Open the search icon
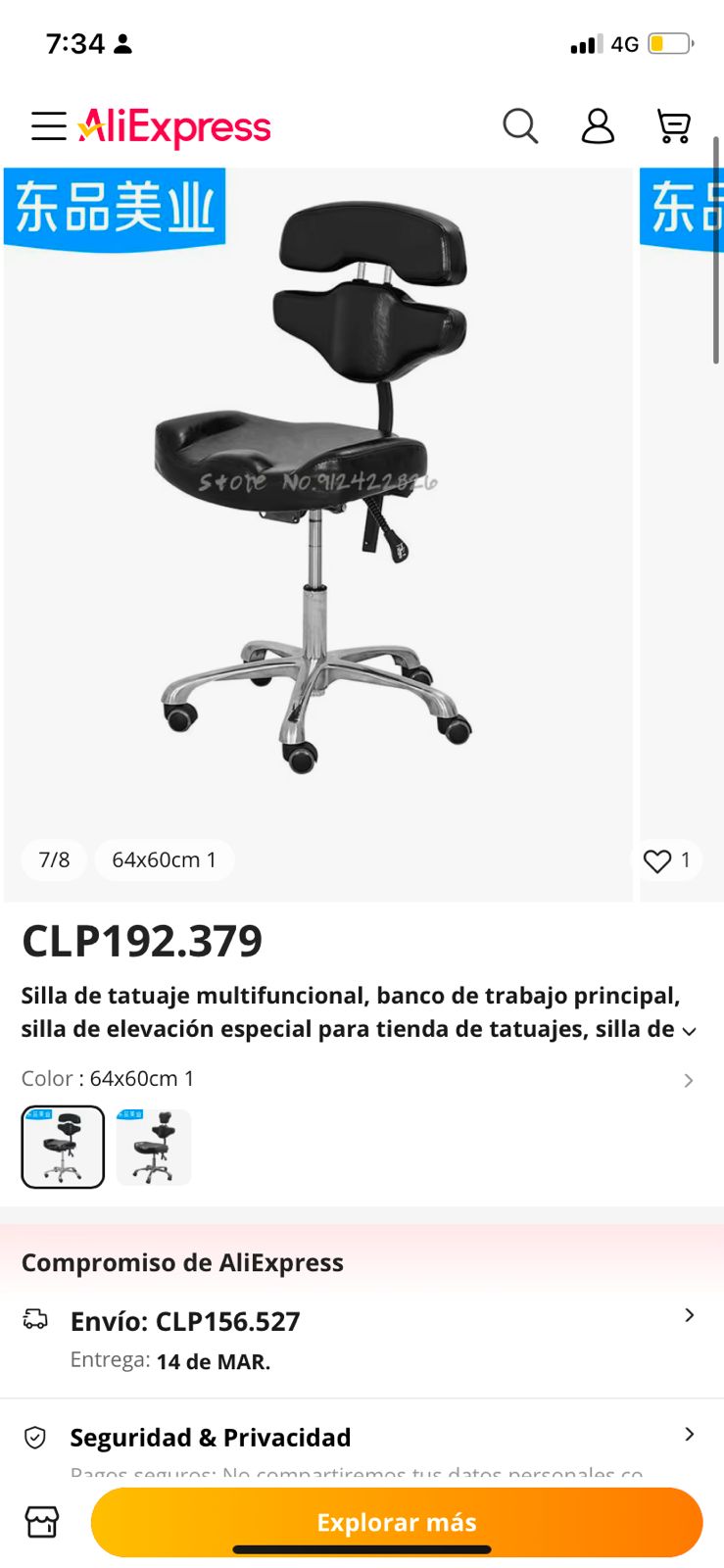This screenshot has width=724, height=1568. pyautogui.click(x=520, y=126)
